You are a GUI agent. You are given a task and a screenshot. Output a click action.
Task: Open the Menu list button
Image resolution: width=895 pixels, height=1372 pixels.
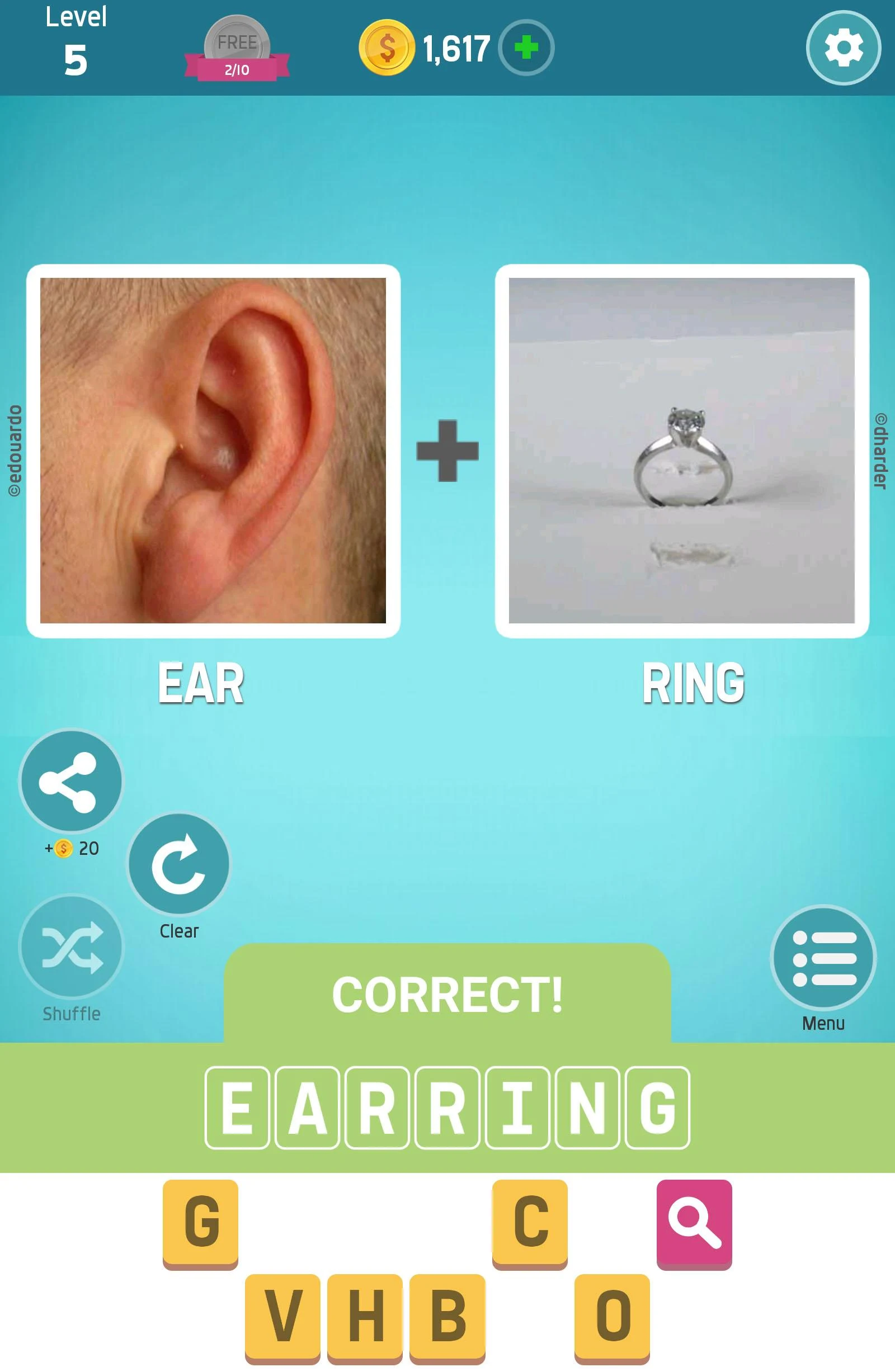[823, 958]
